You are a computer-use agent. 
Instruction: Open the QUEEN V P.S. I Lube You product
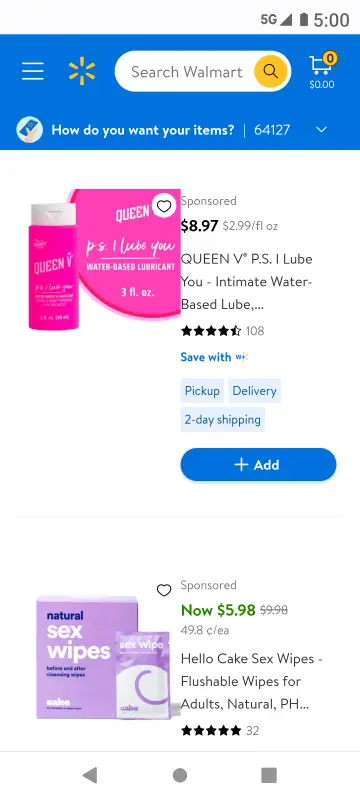coord(247,282)
